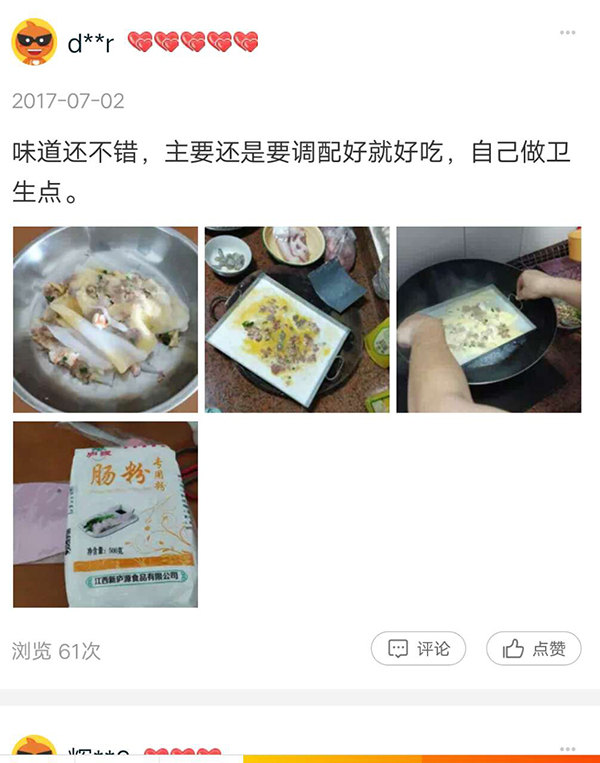Tap the 评论 comment button
Screen dimensions: 600x763
point(418,649)
